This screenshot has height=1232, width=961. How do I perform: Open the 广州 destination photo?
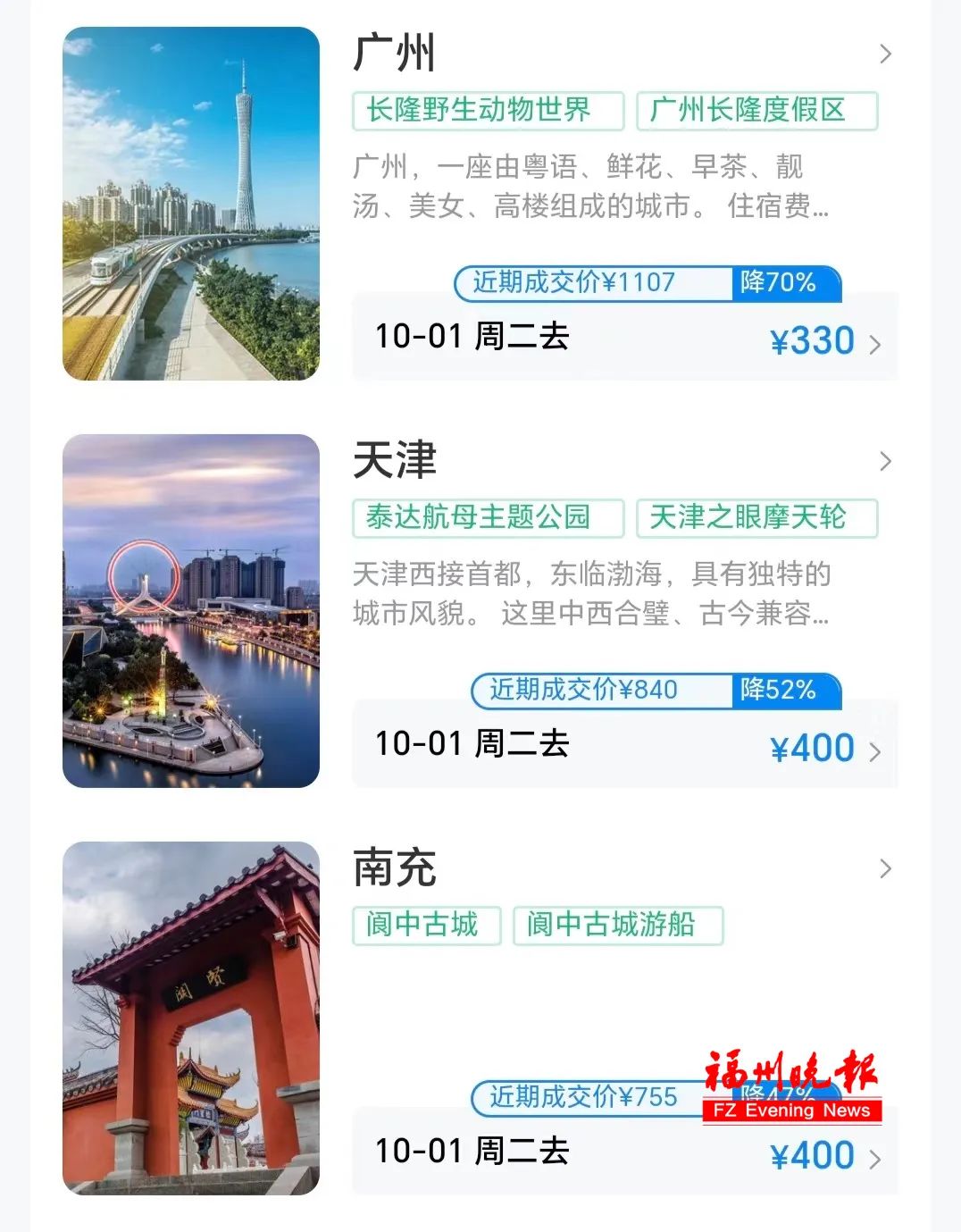[190, 204]
